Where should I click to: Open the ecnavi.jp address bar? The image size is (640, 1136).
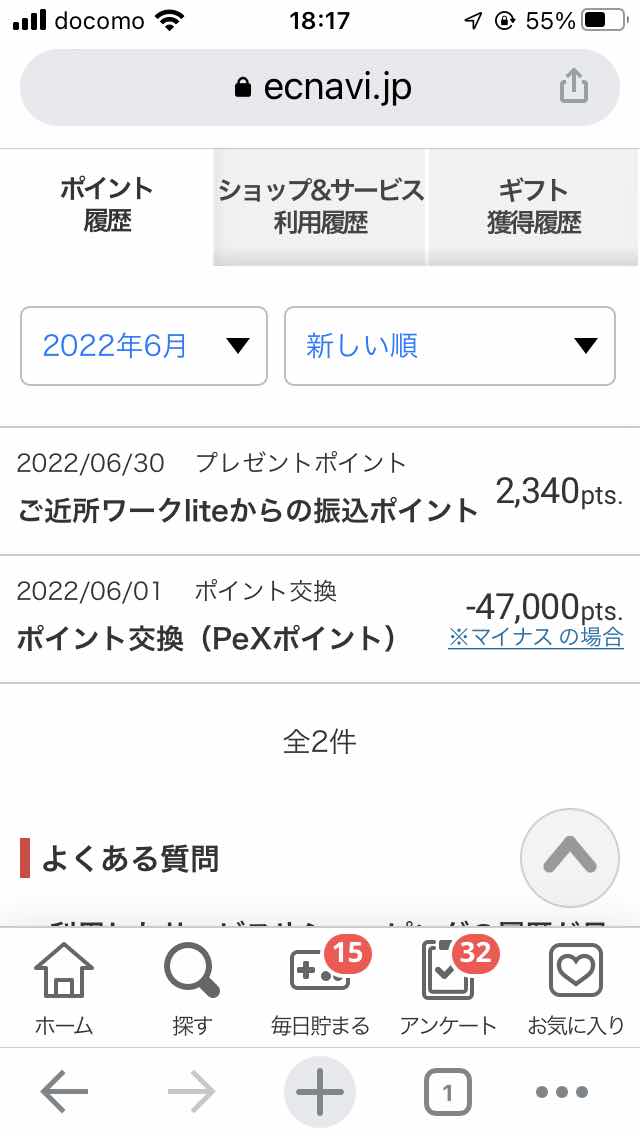(320, 88)
